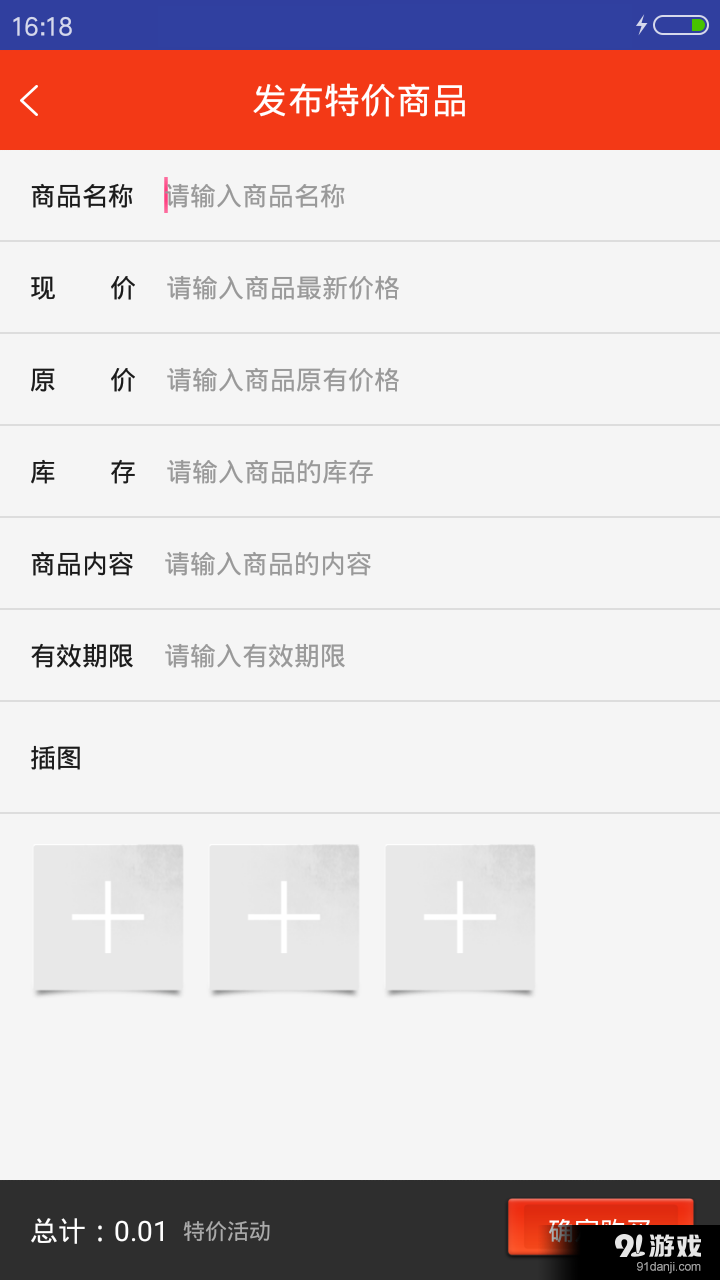Tap the battery indicator in the status bar

tap(682, 27)
